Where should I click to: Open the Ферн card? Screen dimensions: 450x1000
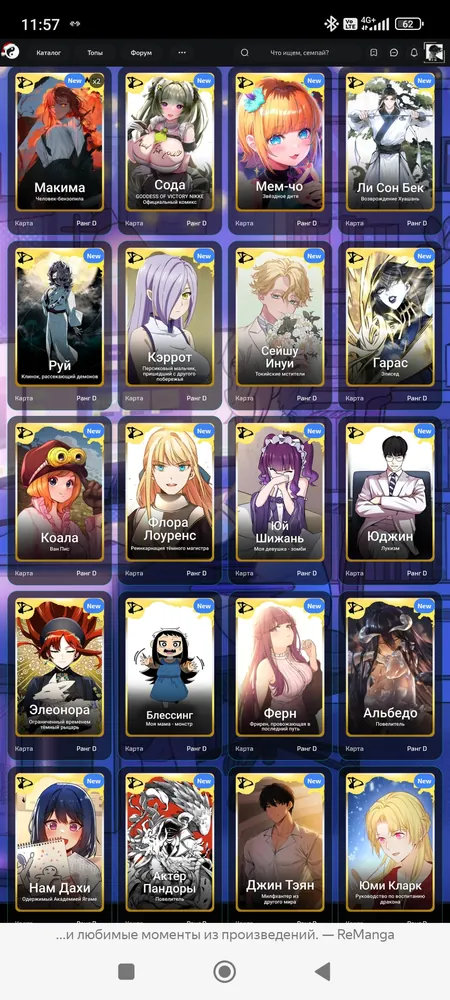click(280, 675)
